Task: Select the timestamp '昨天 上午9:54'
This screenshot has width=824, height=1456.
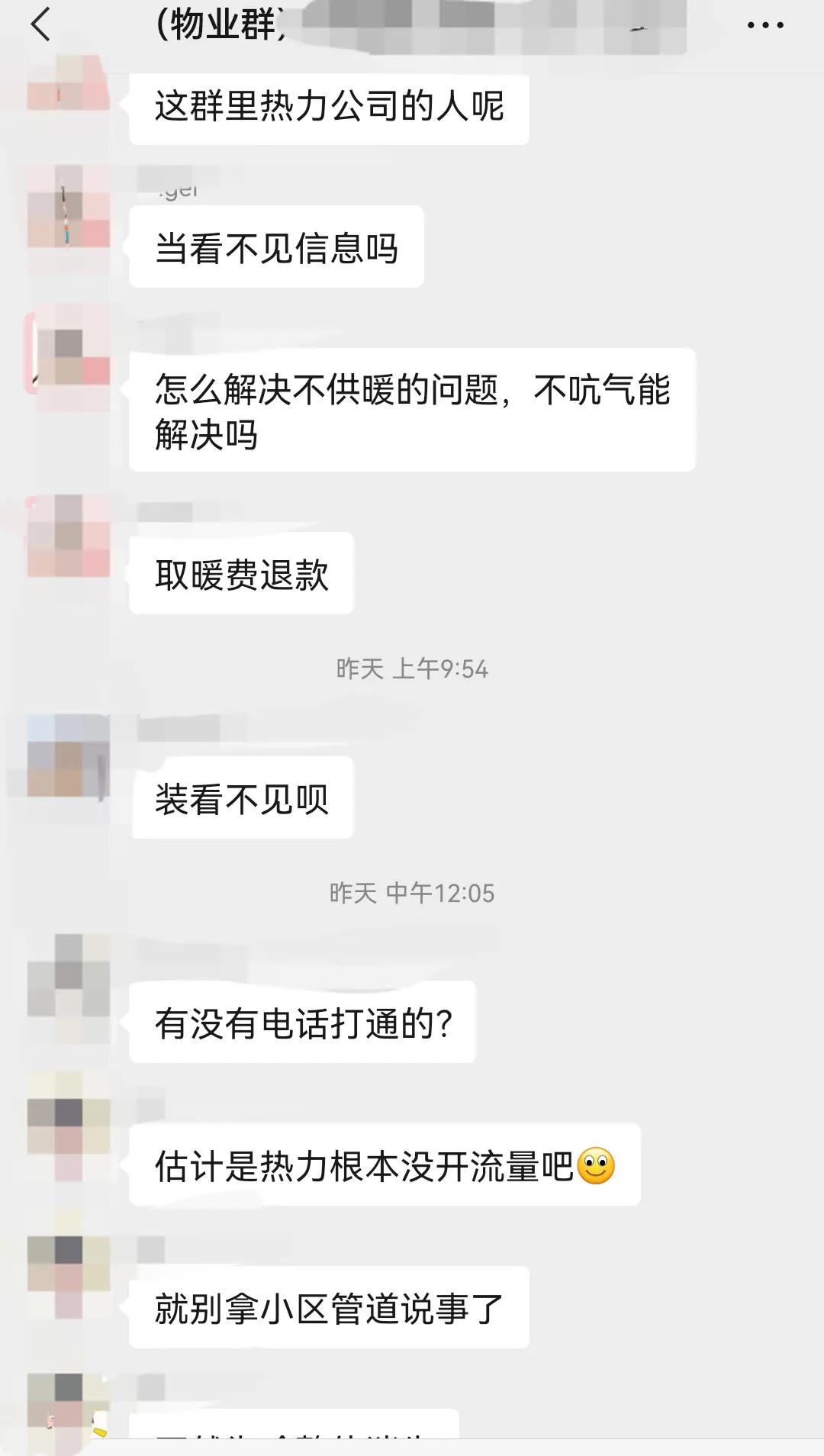Action: pyautogui.click(x=412, y=668)
